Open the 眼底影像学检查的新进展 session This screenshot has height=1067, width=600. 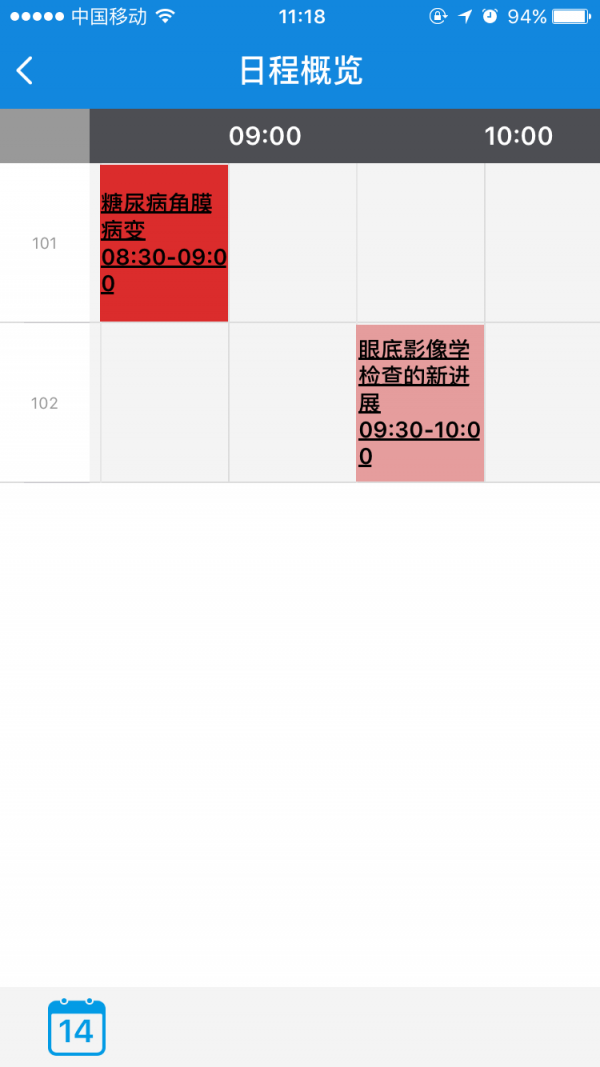[x=419, y=402]
